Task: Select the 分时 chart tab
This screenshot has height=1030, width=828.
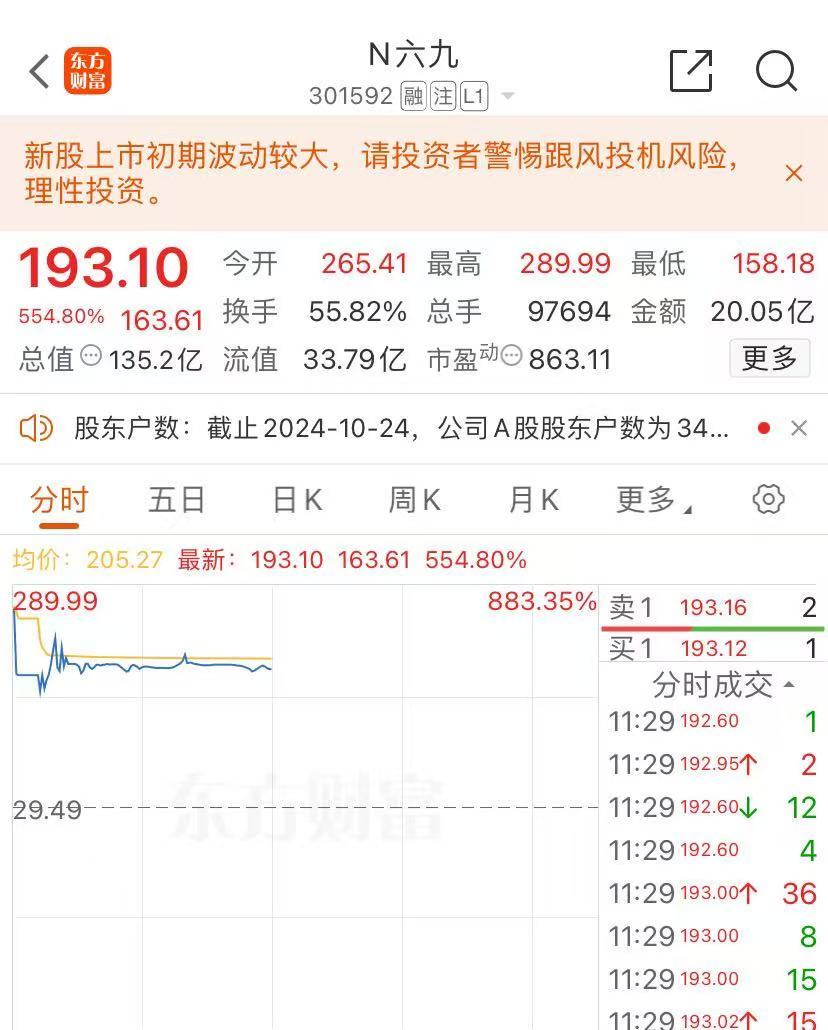Action: (59, 501)
